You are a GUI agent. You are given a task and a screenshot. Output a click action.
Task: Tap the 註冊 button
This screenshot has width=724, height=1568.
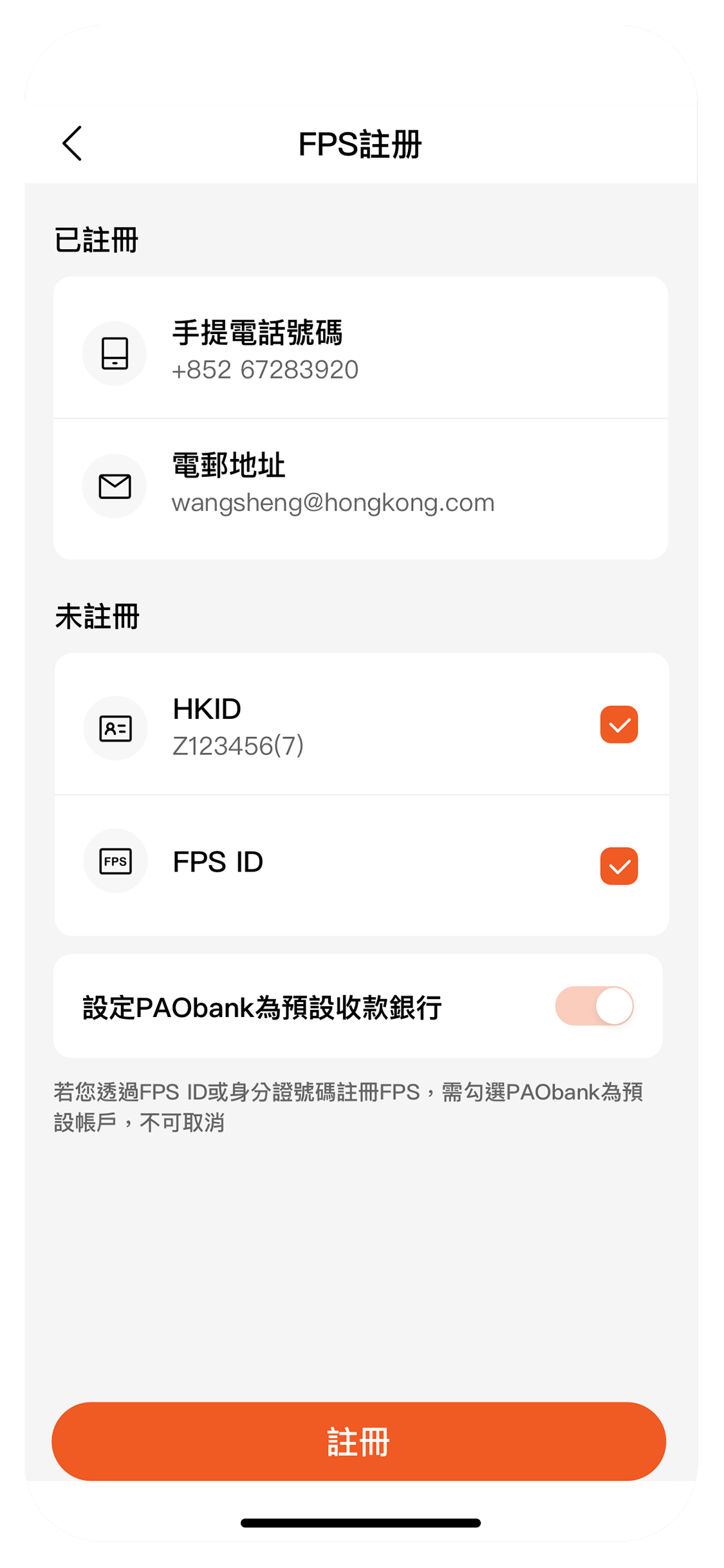click(x=358, y=1441)
